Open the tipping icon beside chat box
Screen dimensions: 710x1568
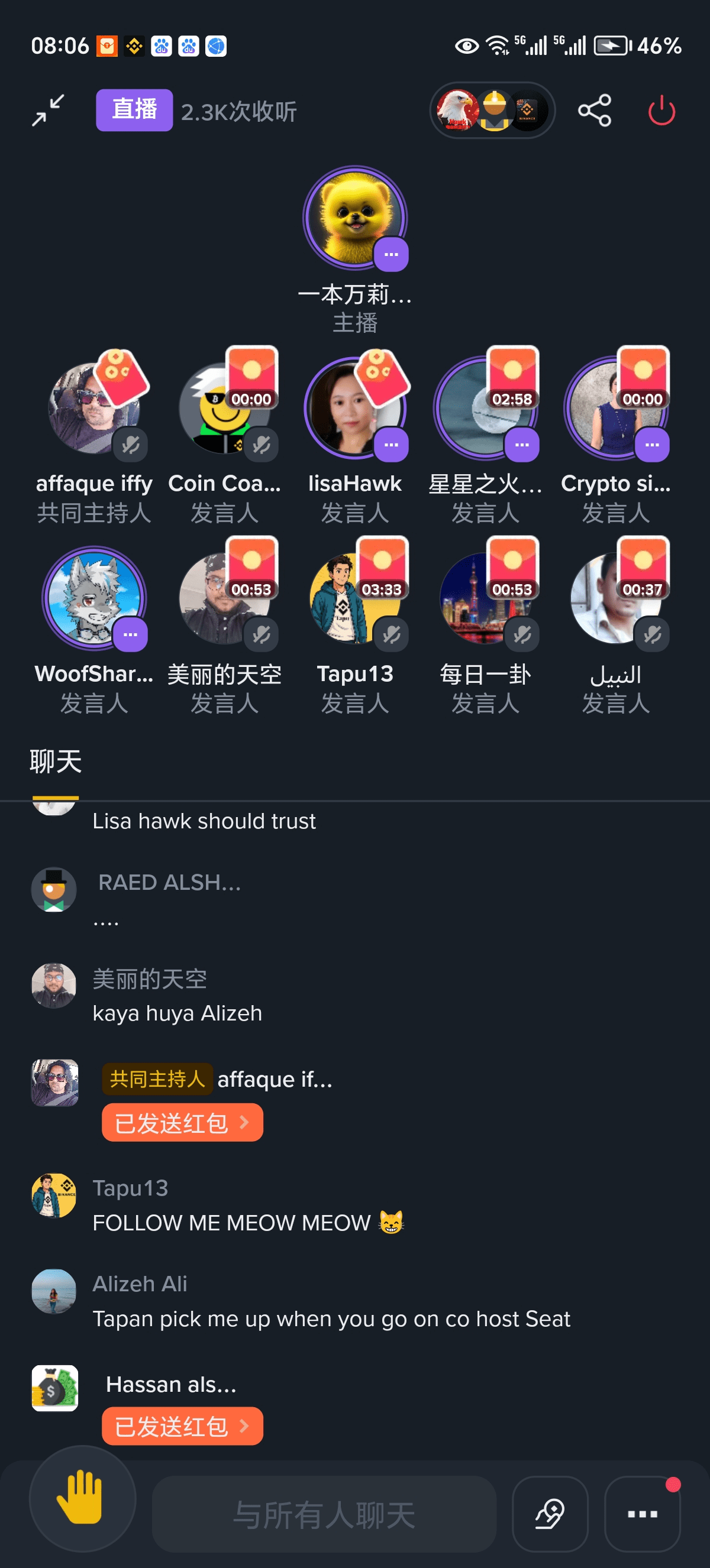tap(549, 1514)
